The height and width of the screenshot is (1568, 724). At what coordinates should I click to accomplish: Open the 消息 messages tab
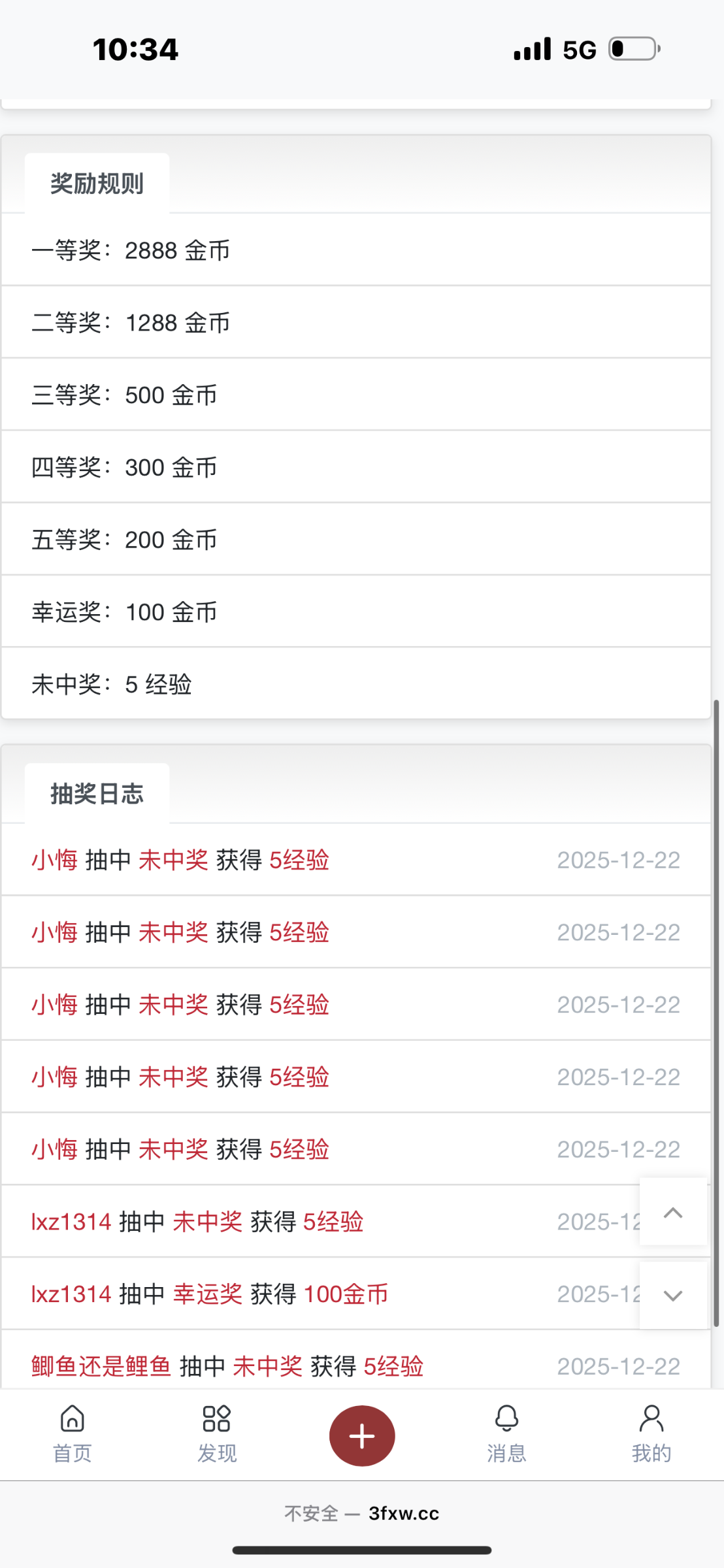pyautogui.click(x=506, y=1434)
